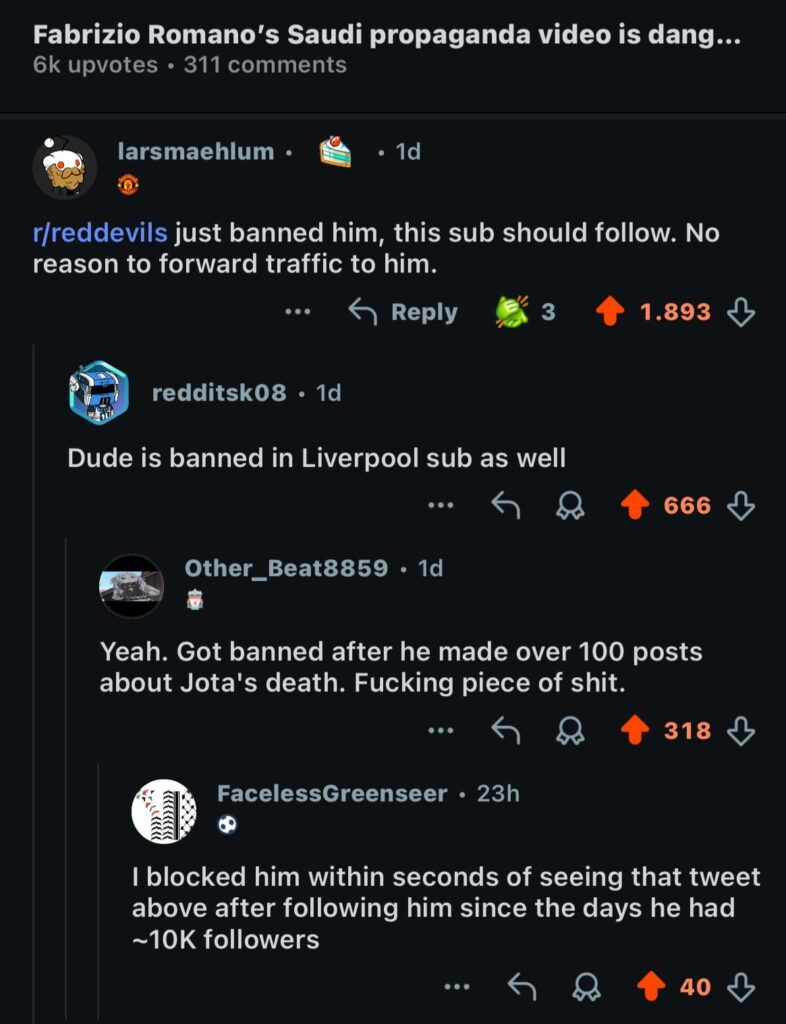
Task: Reply to redditsk08's comment
Action: tap(506, 506)
